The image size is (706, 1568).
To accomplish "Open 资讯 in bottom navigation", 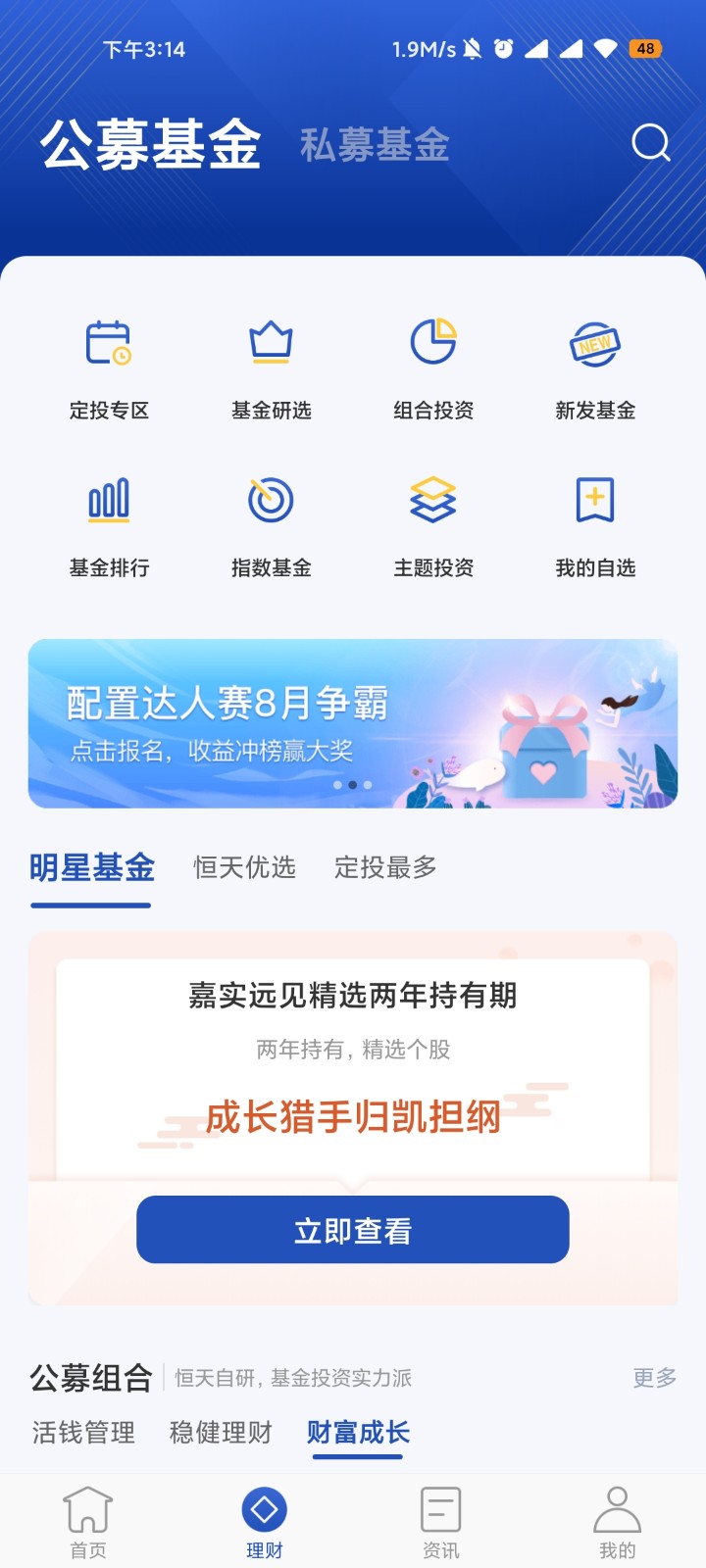I will [x=440, y=1522].
